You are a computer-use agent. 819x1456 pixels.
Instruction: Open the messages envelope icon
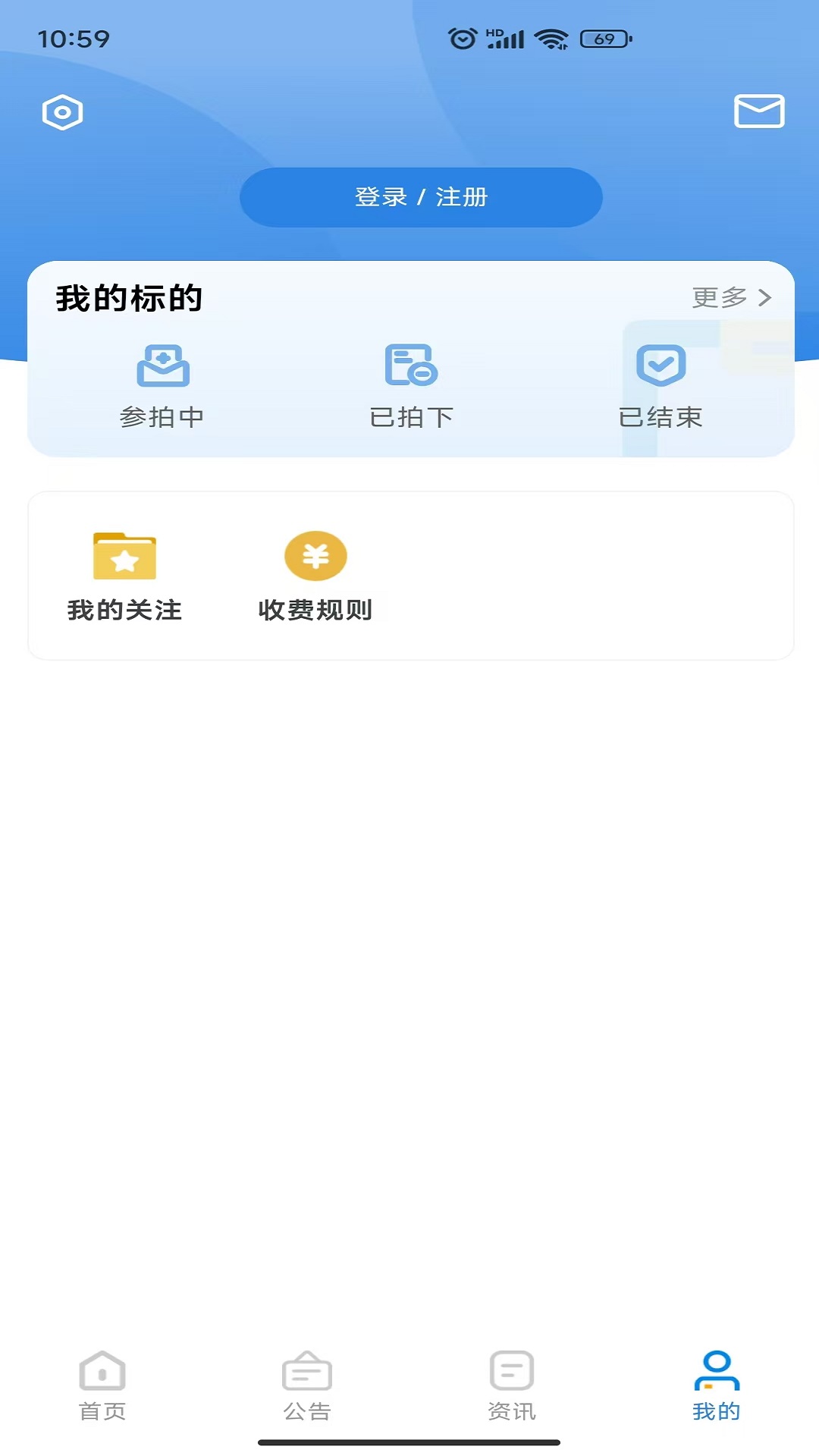click(x=759, y=111)
